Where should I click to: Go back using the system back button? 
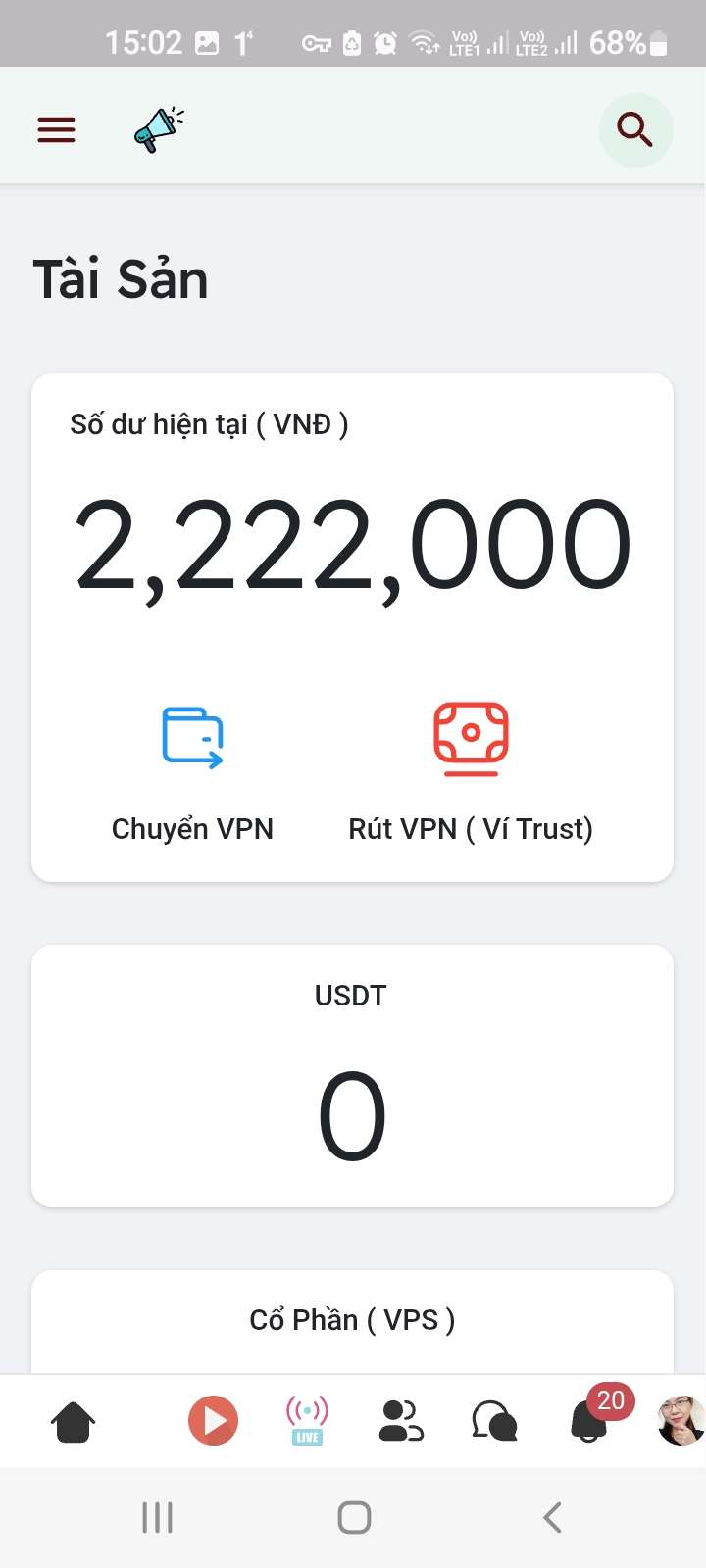(x=552, y=1517)
